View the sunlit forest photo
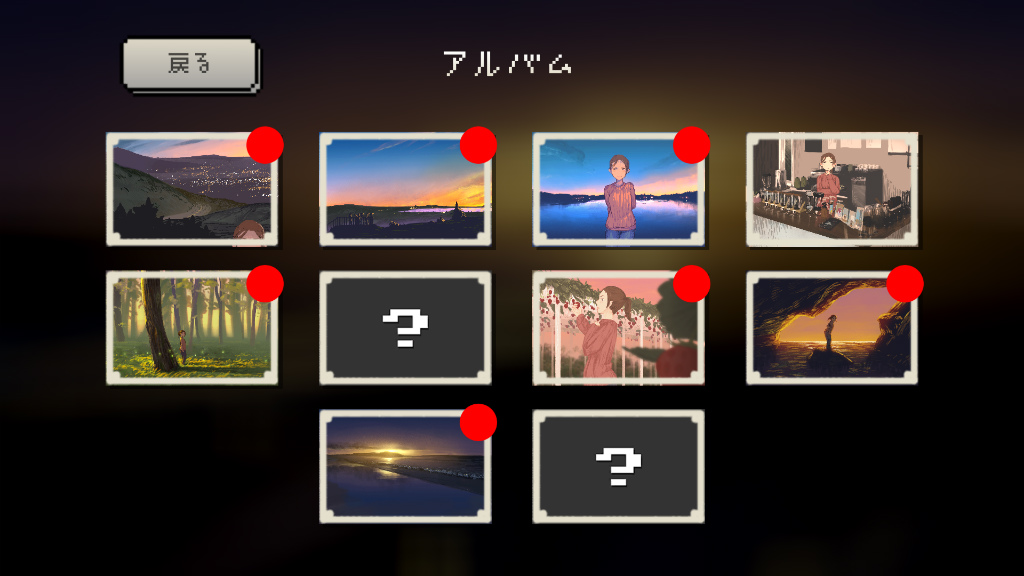Viewport: 1024px width, 576px height. (x=192, y=328)
